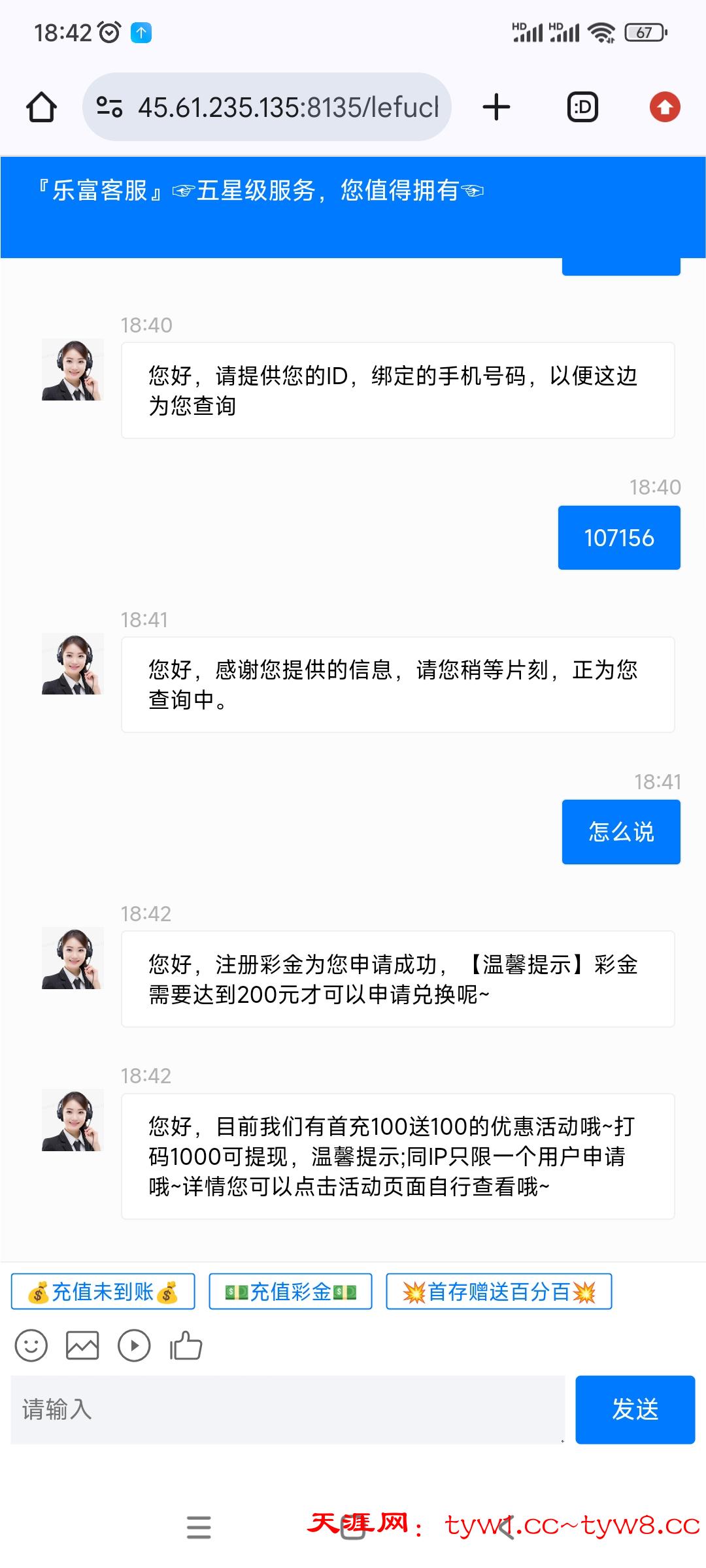Choose the 充值彩金 quick reply
Screen dimensions: 706x1568
point(290,1292)
